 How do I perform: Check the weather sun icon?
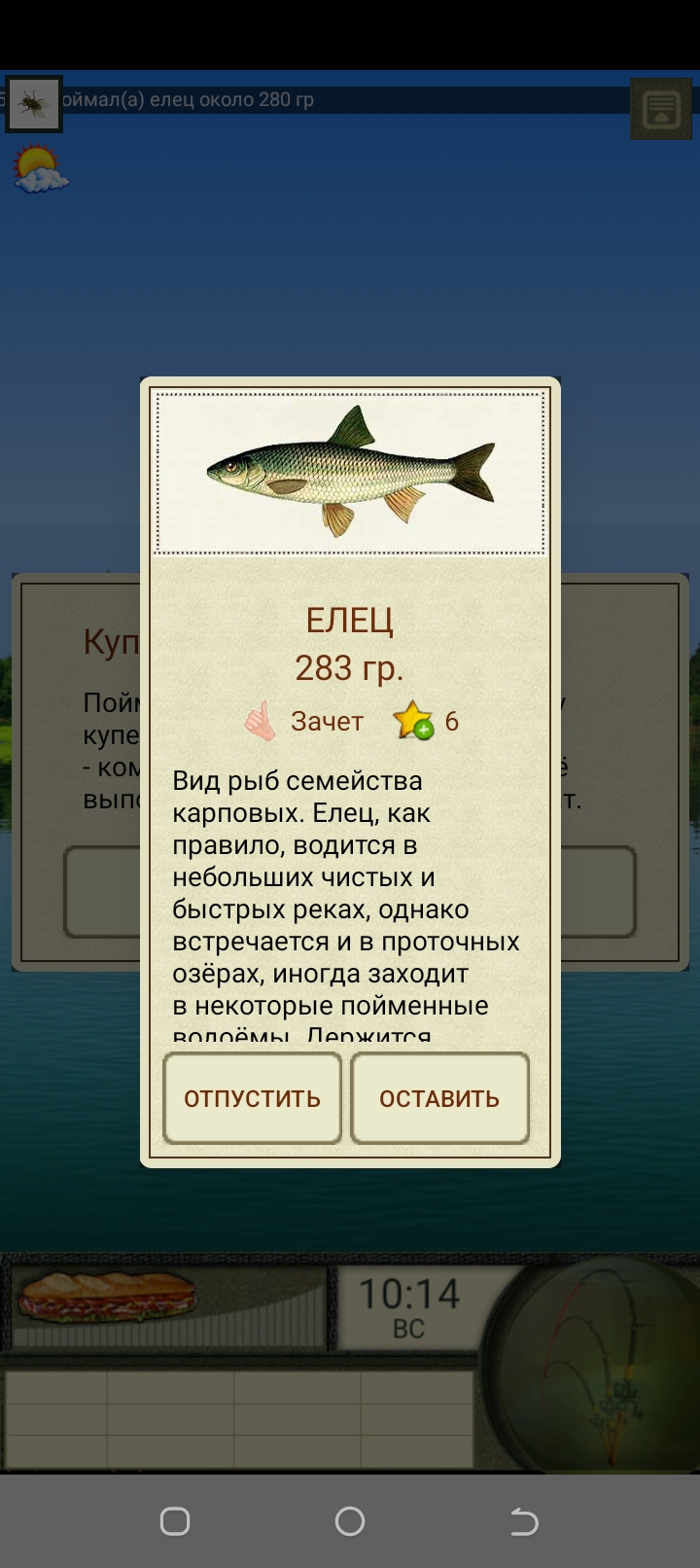(40, 168)
